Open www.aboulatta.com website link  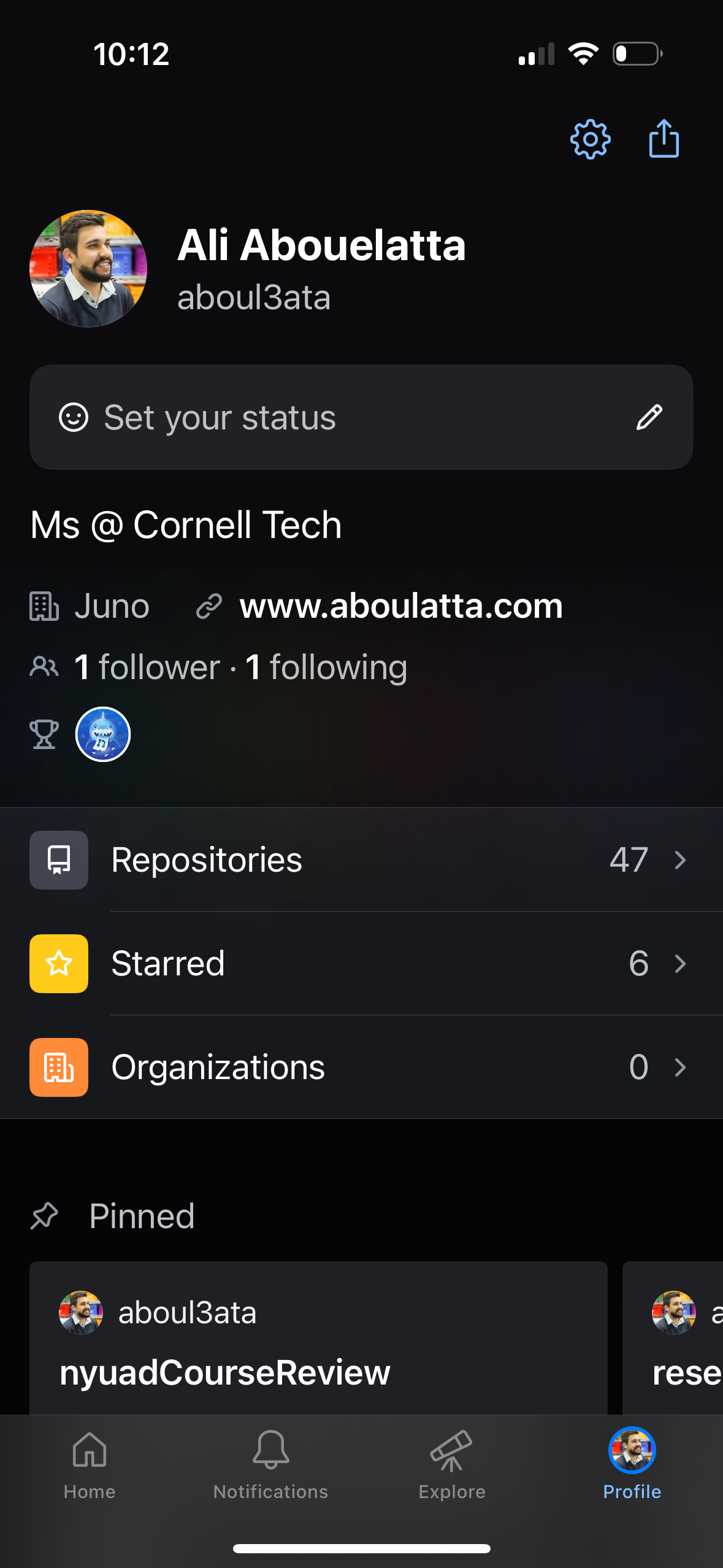click(x=400, y=606)
